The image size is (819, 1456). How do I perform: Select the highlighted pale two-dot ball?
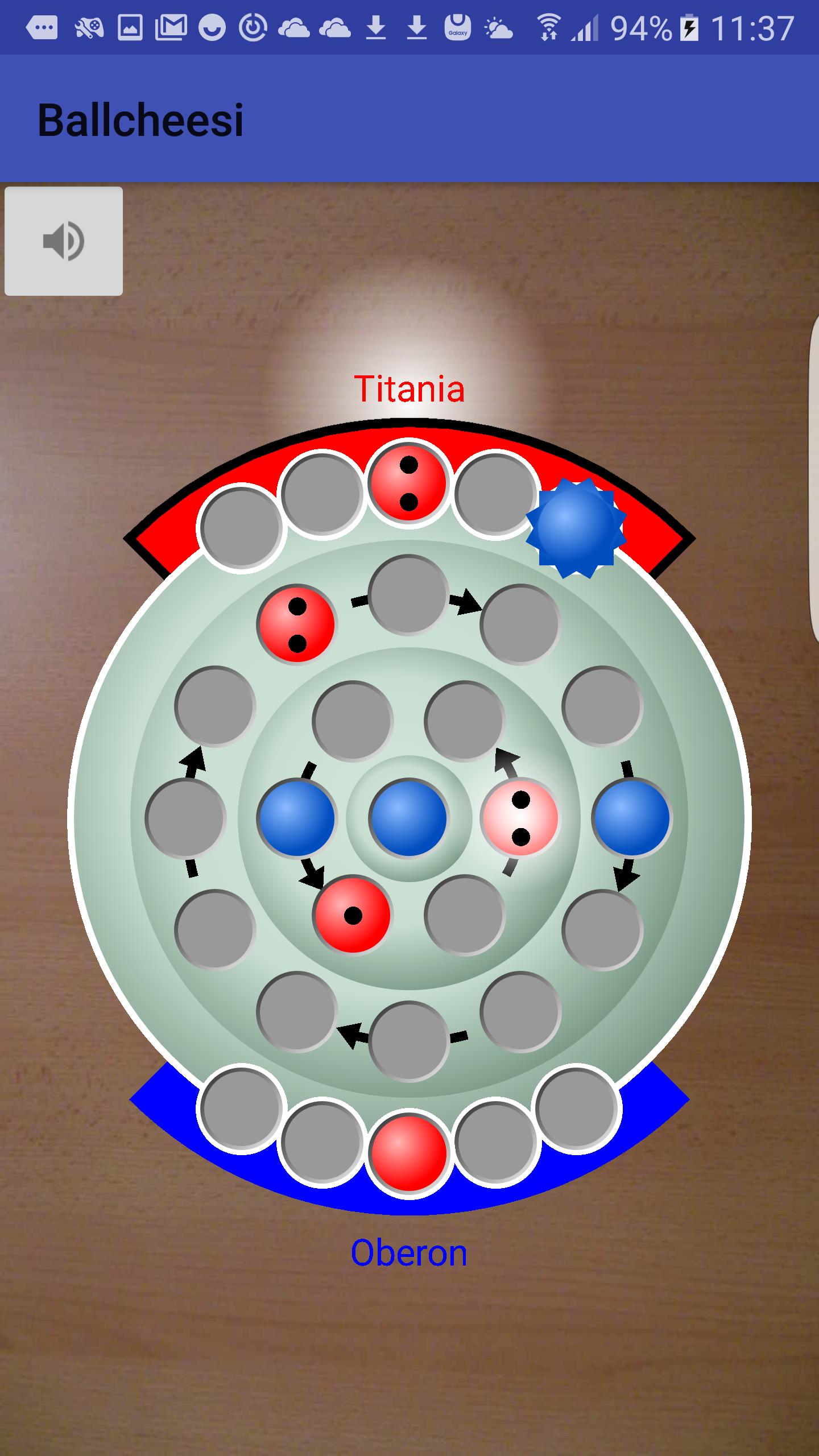pos(520,817)
